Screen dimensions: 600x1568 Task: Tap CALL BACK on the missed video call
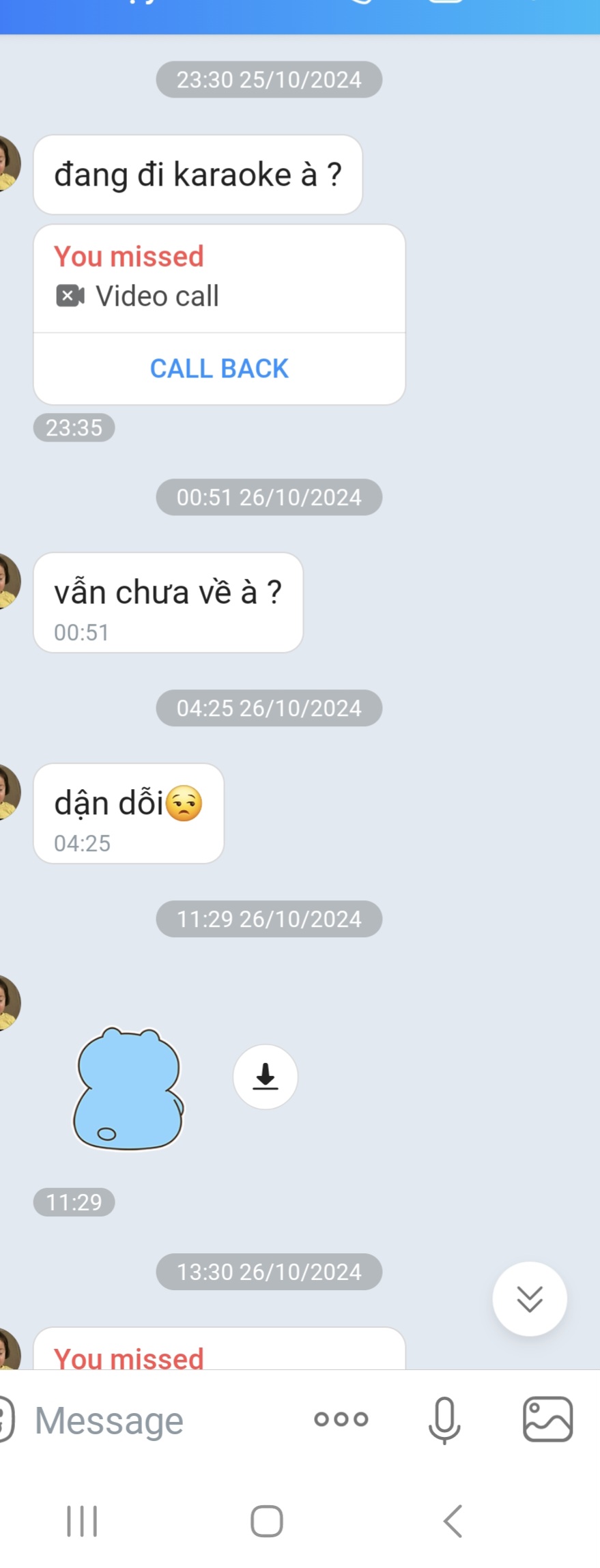[219, 369]
